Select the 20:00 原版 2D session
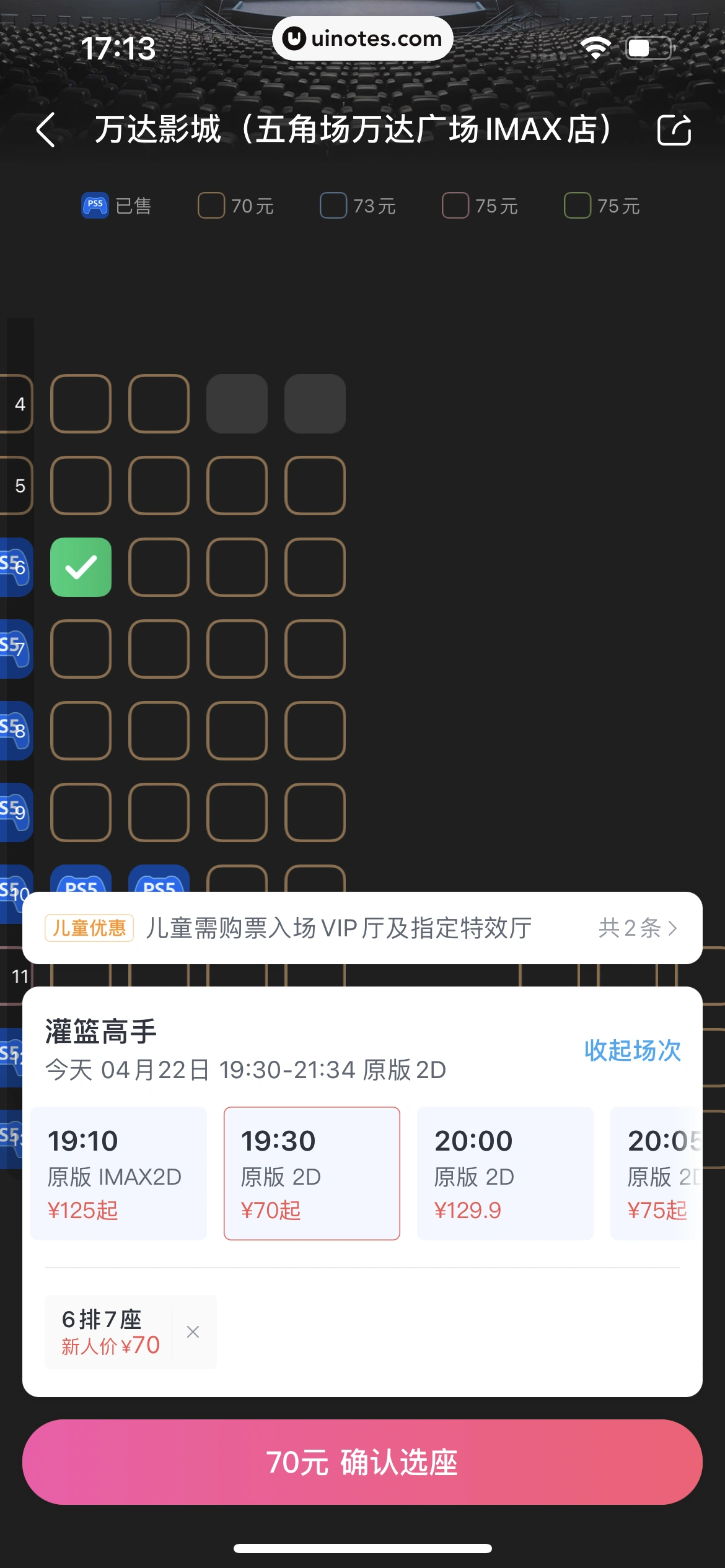The width and height of the screenshot is (725, 1568). pyautogui.click(x=504, y=1172)
